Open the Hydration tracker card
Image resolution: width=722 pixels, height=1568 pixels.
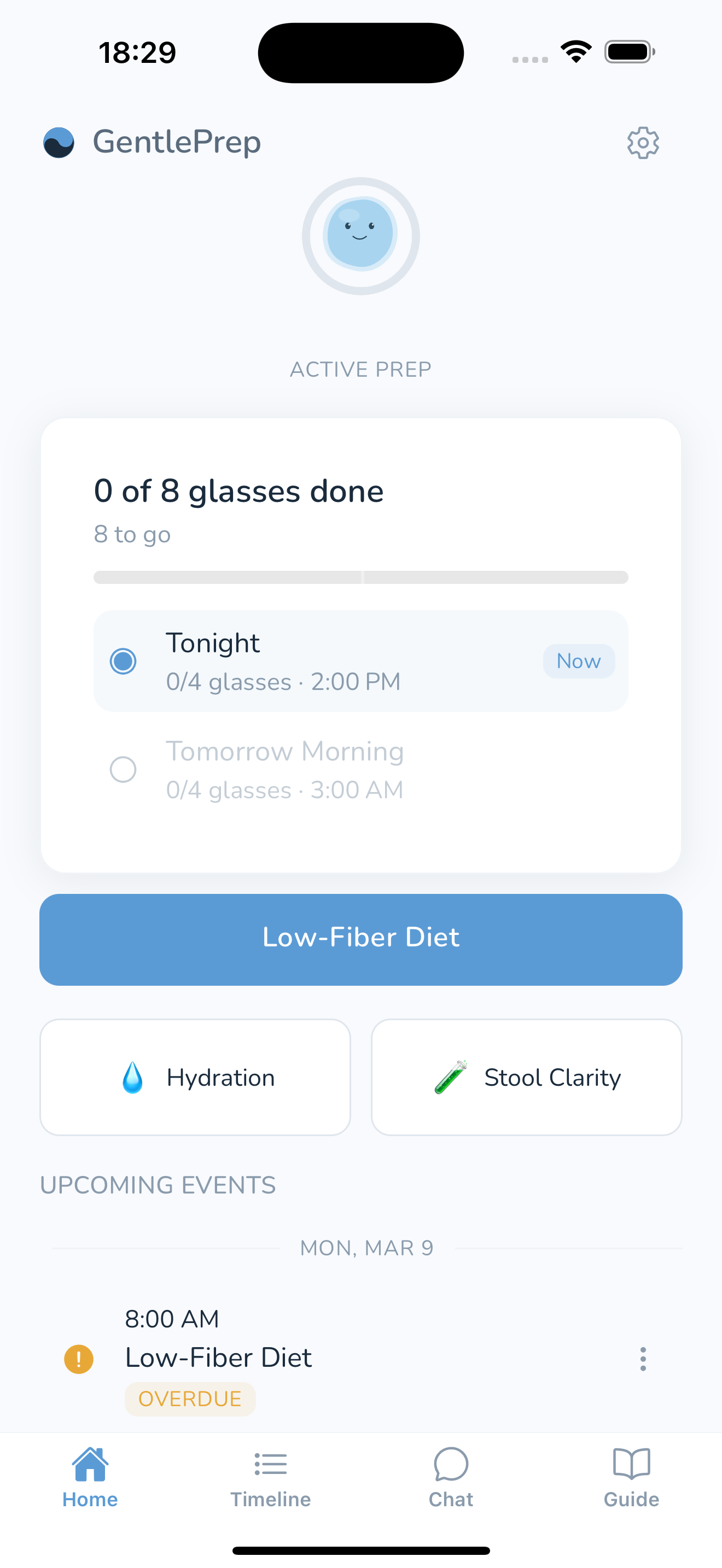click(194, 1077)
